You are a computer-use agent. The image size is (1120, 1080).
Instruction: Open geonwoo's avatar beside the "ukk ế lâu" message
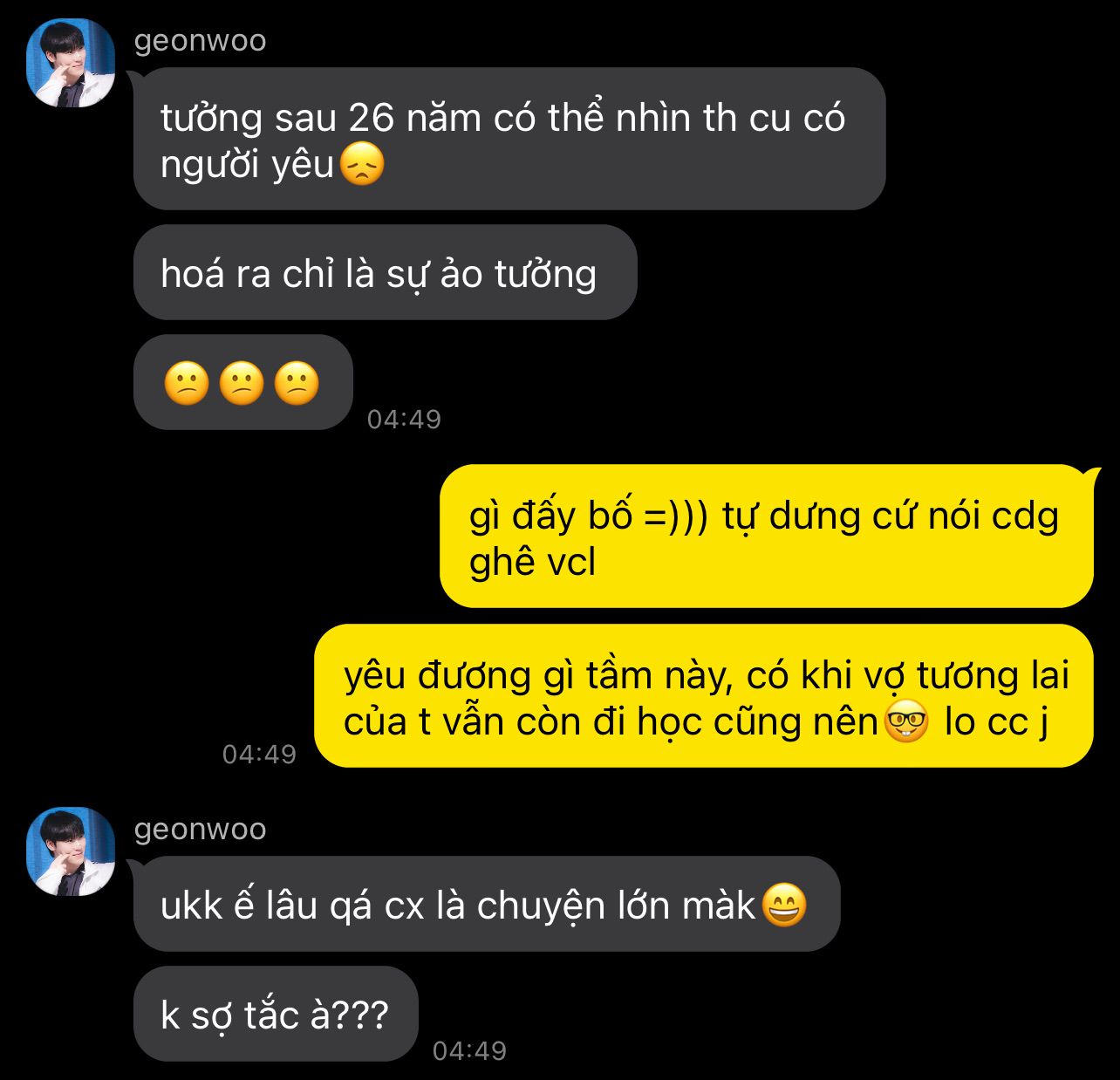tap(71, 851)
